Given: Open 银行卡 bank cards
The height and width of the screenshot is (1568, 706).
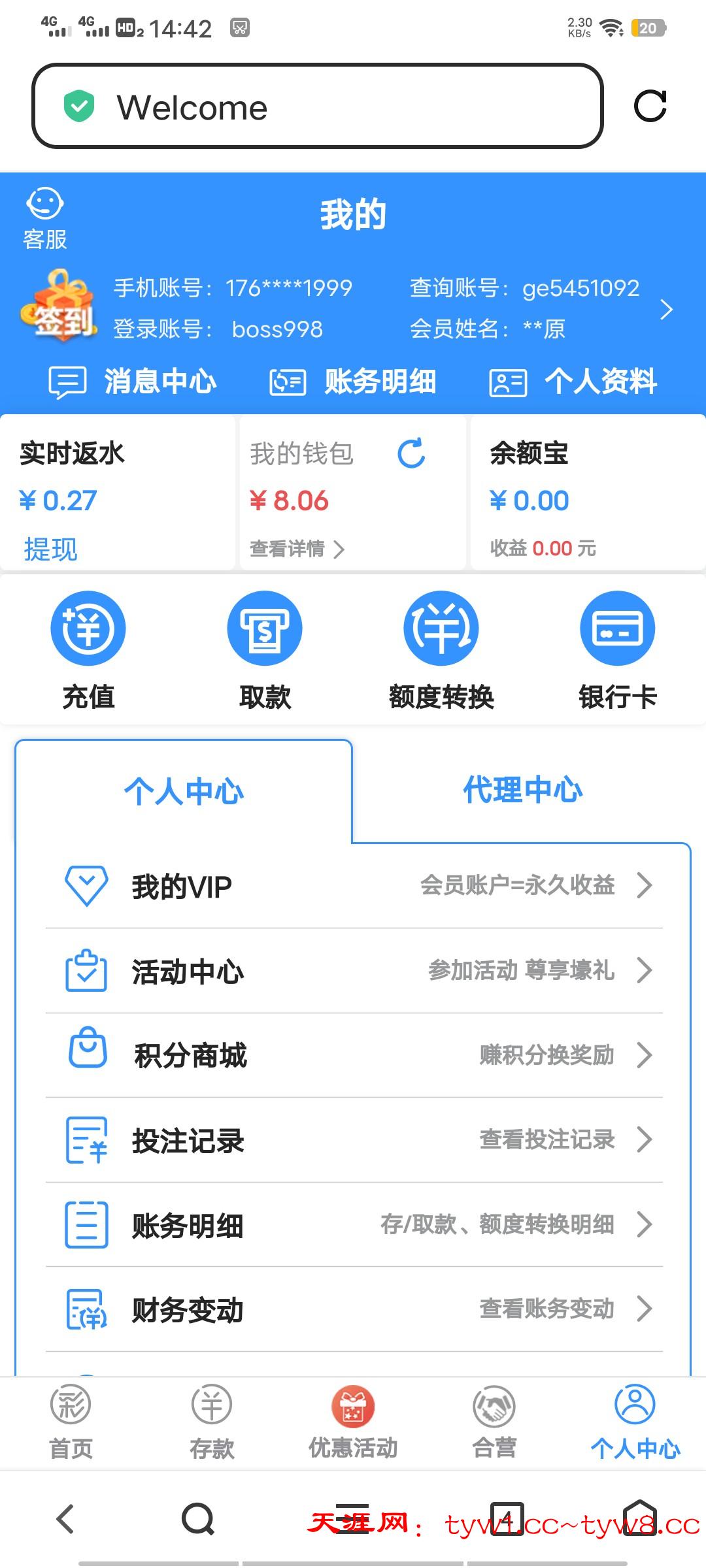Looking at the screenshot, I should coord(617,650).
